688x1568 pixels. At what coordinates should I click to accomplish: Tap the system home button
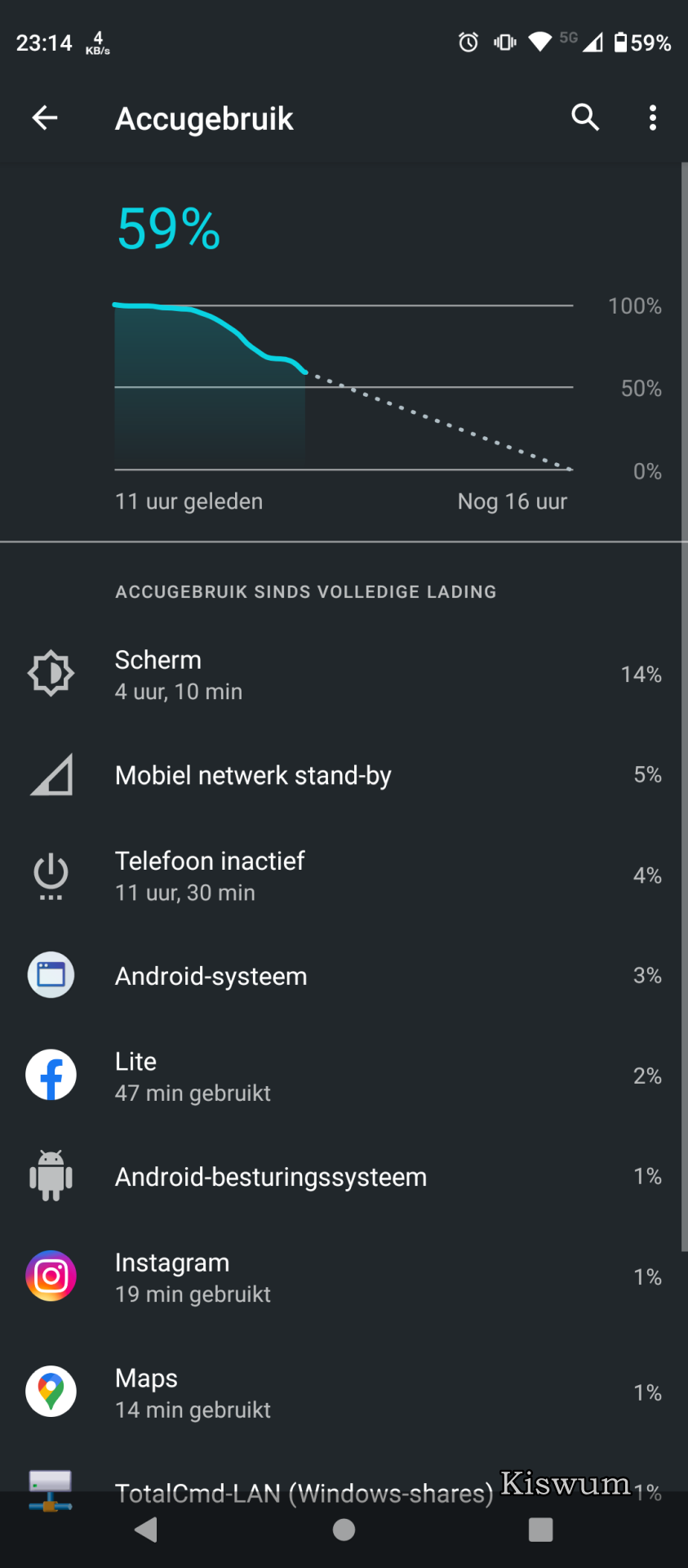(344, 1530)
